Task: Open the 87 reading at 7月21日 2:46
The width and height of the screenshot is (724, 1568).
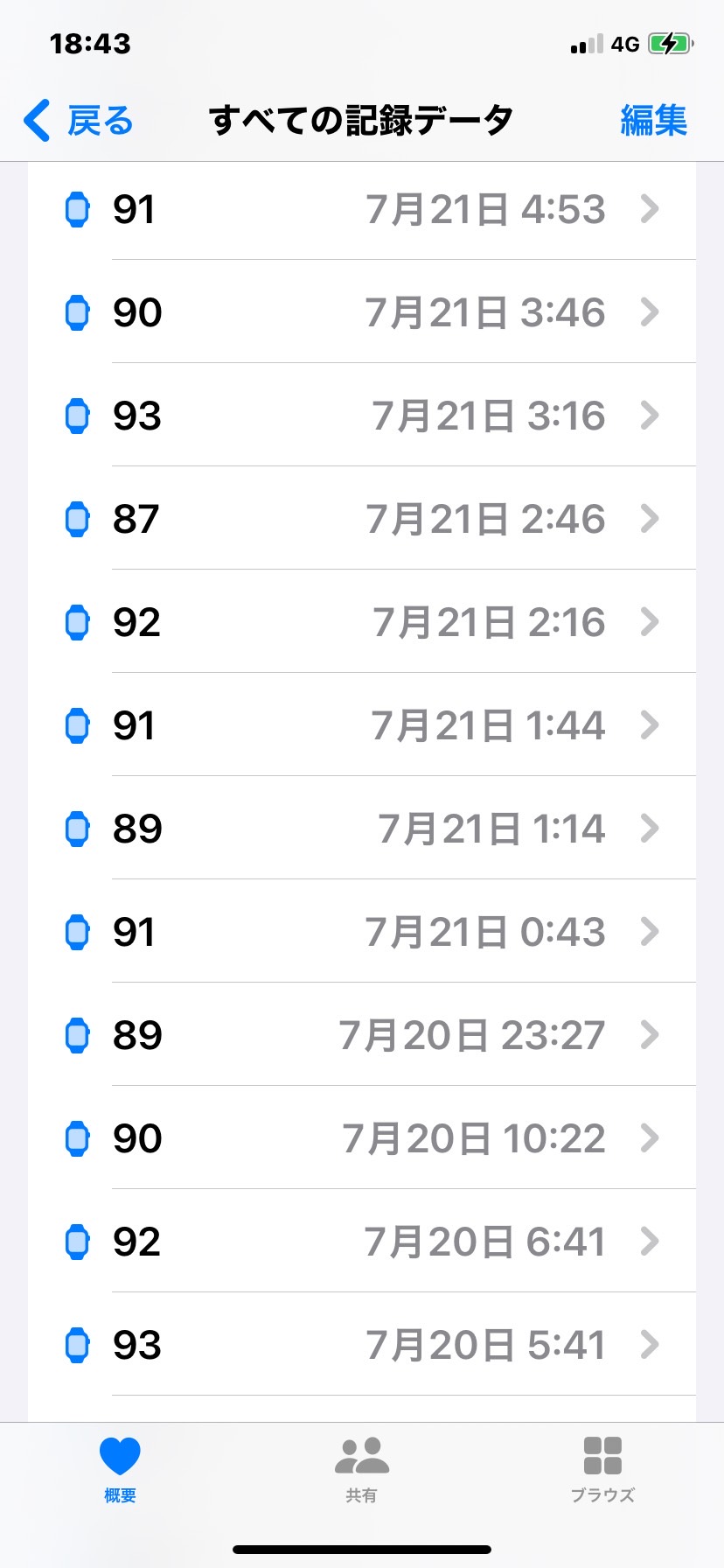Action: tap(362, 519)
